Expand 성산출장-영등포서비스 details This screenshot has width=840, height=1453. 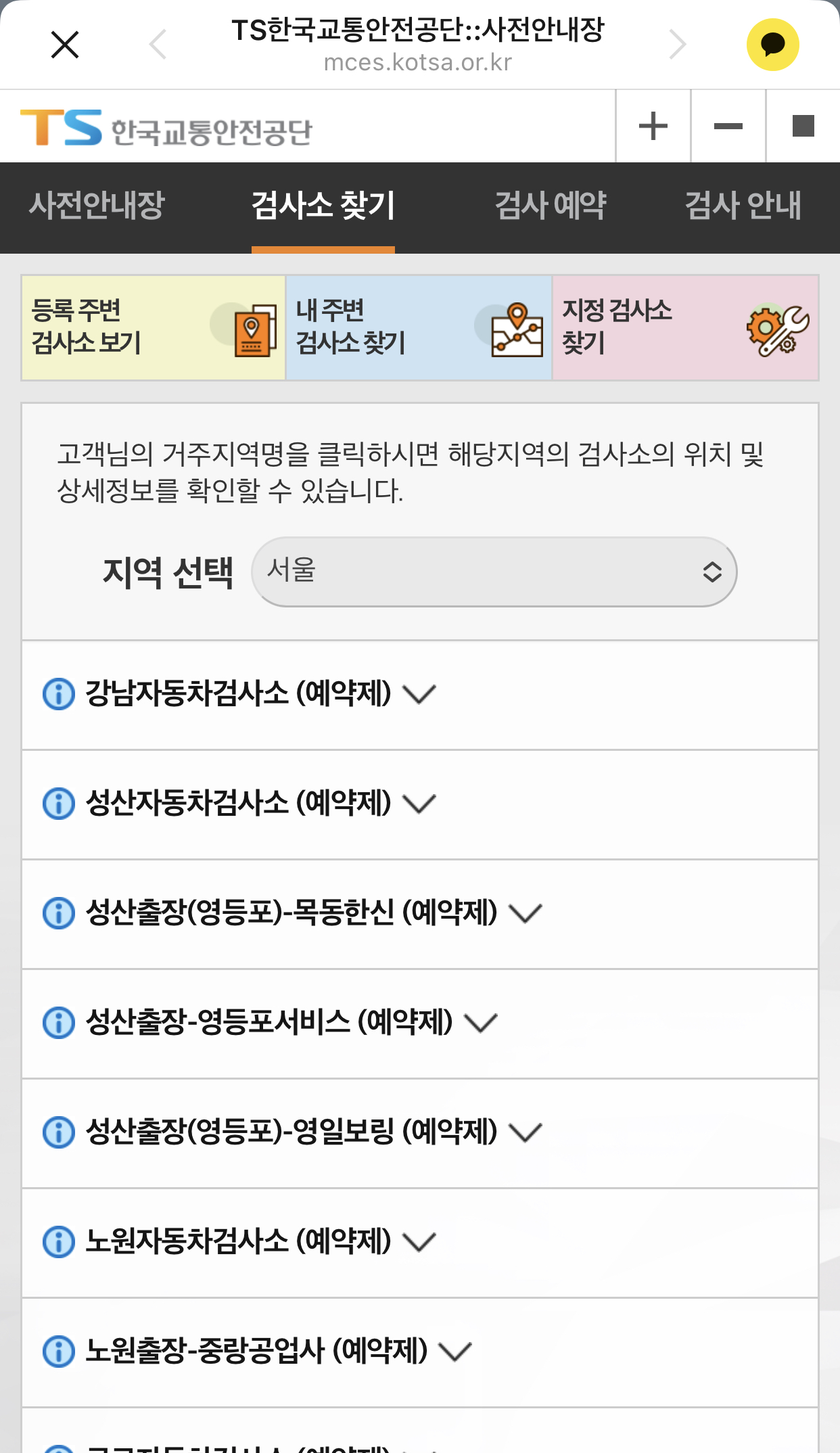[x=270, y=1023]
